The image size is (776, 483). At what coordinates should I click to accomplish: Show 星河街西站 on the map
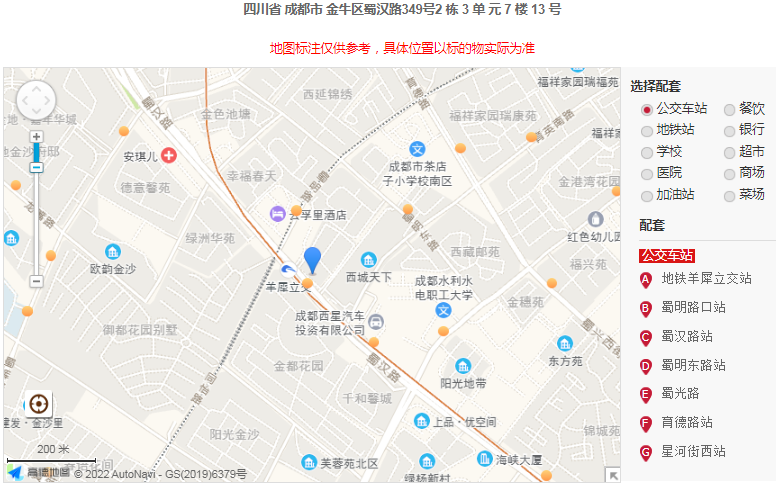(x=692, y=451)
